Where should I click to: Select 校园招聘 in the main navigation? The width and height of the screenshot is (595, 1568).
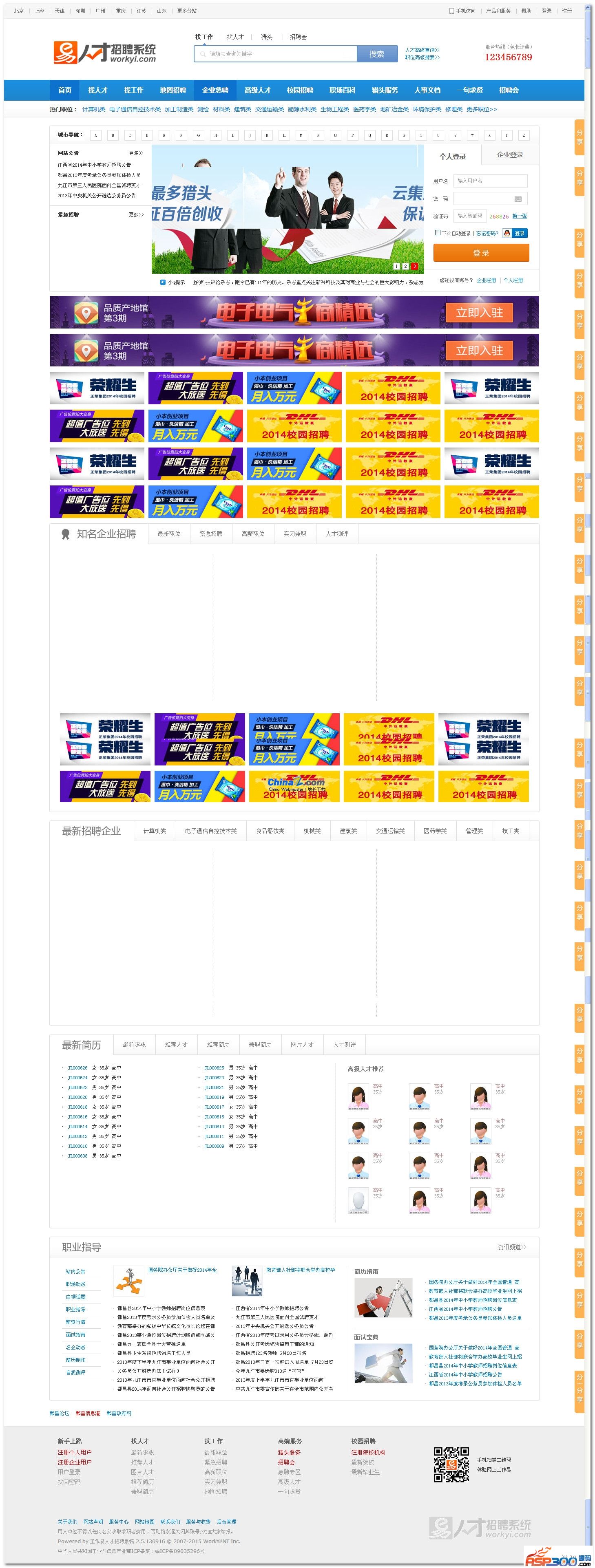tap(300, 90)
